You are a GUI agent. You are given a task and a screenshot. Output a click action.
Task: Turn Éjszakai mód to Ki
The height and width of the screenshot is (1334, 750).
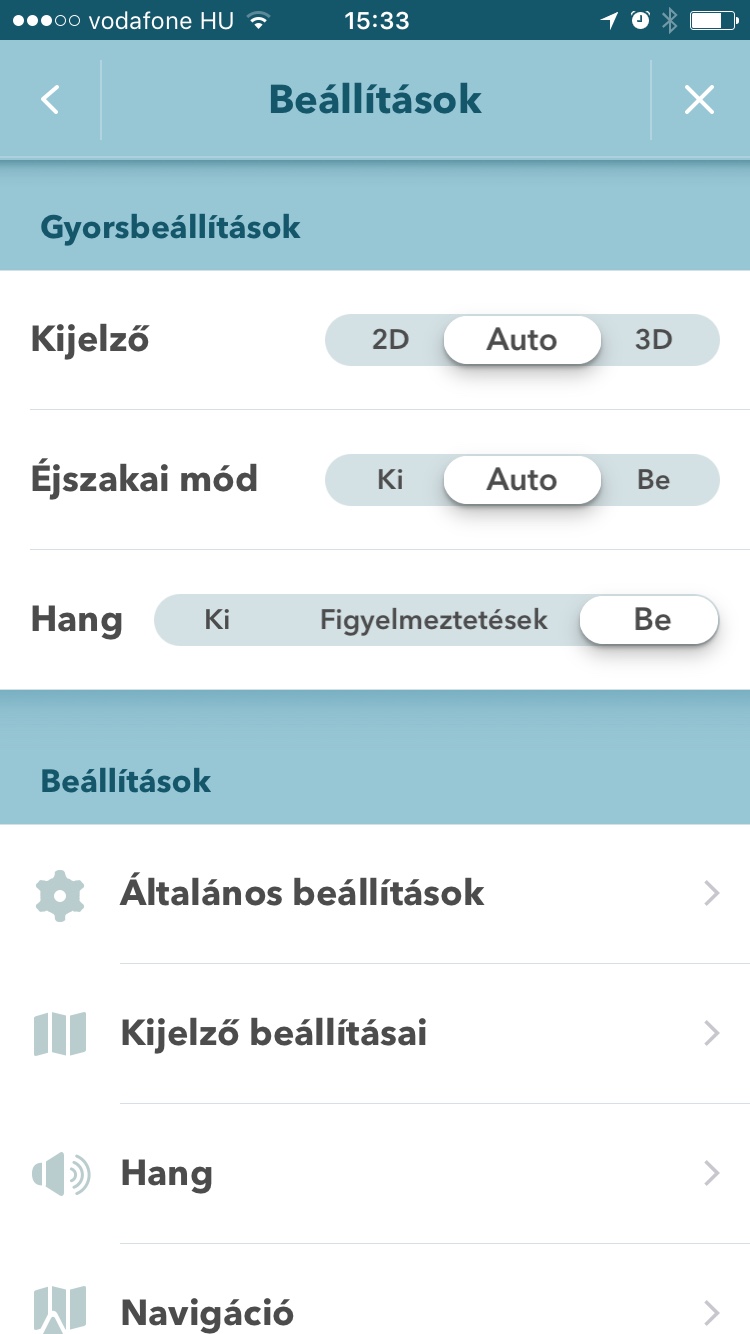[390, 480]
